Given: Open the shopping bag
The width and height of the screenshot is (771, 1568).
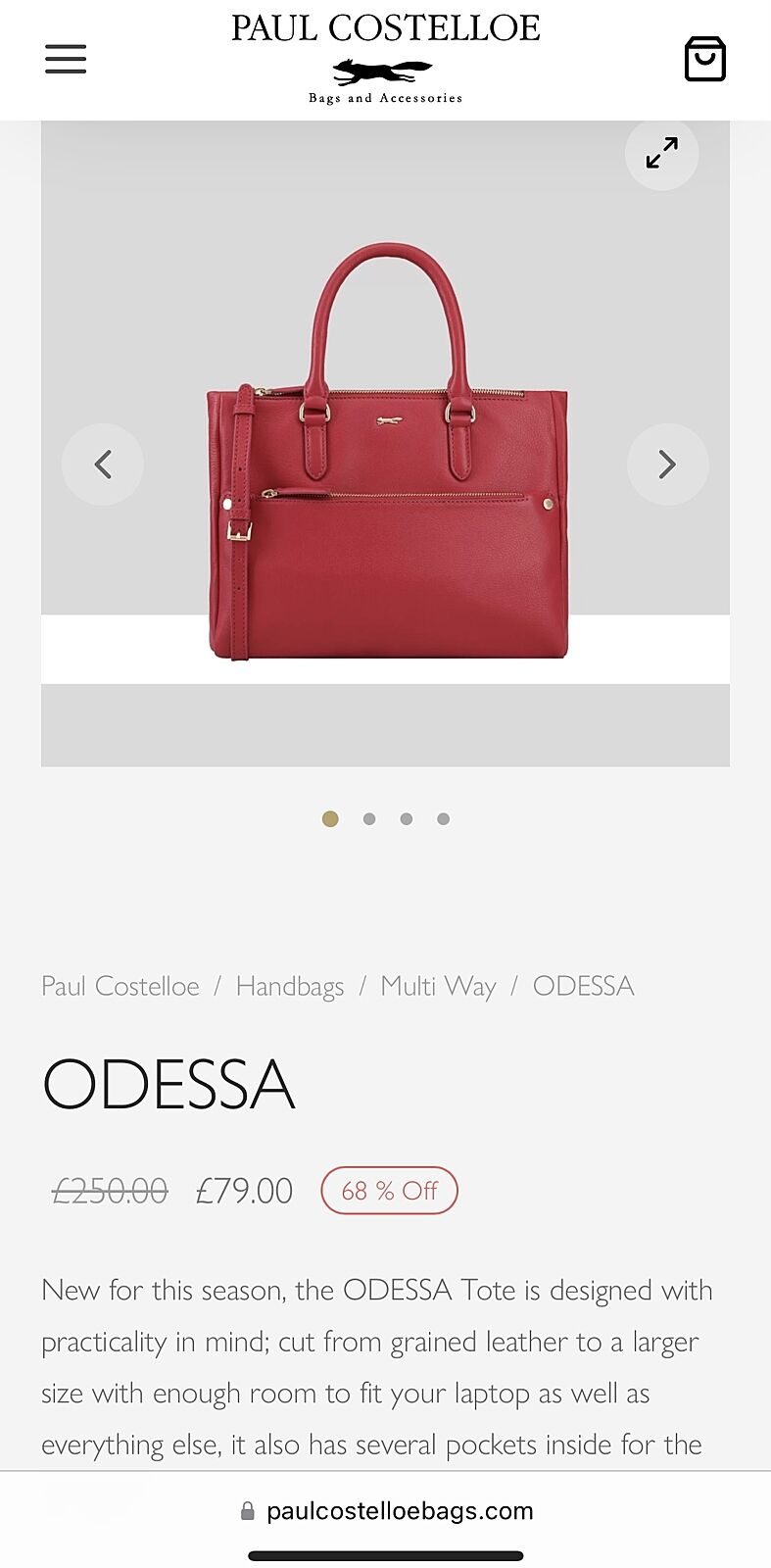Looking at the screenshot, I should tap(704, 59).
